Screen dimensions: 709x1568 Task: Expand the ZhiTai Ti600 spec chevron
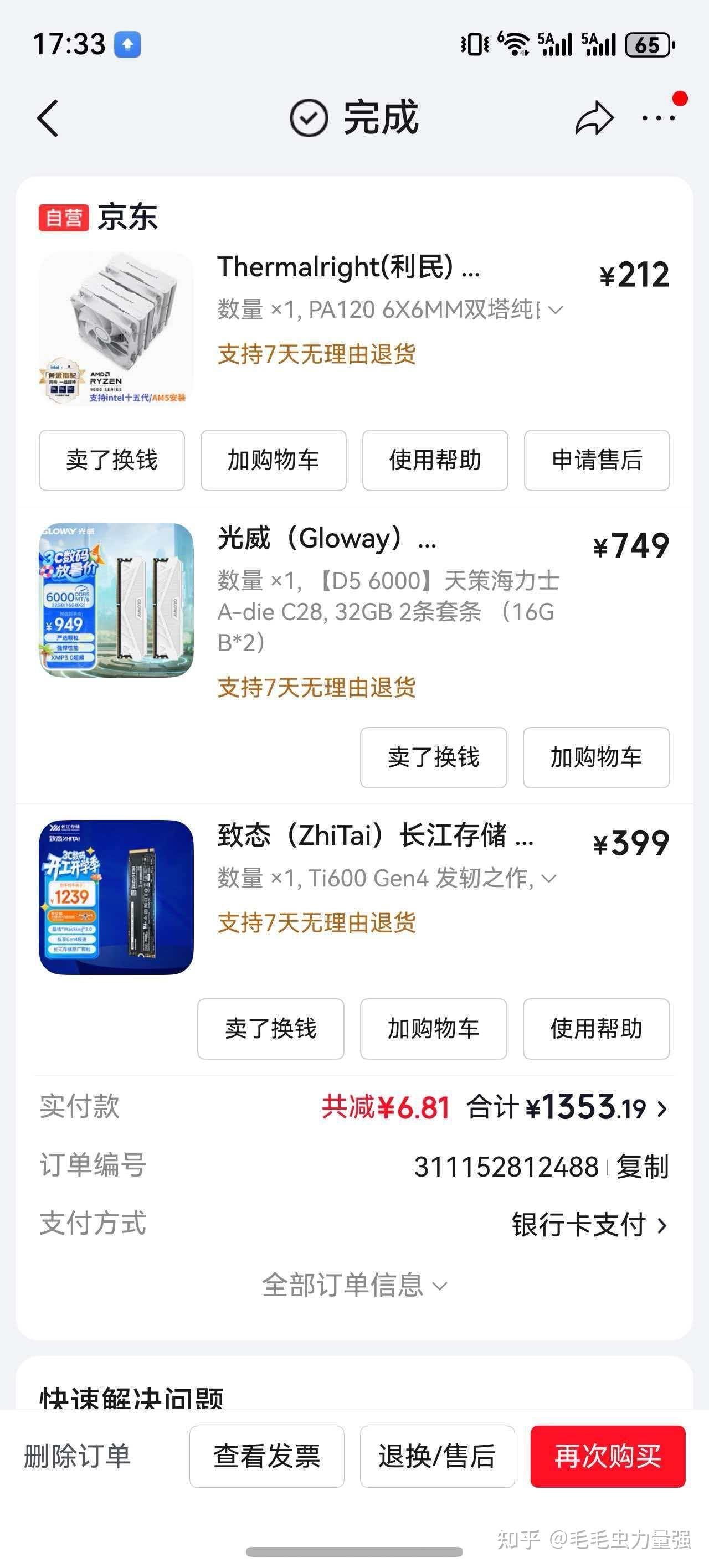(549, 879)
